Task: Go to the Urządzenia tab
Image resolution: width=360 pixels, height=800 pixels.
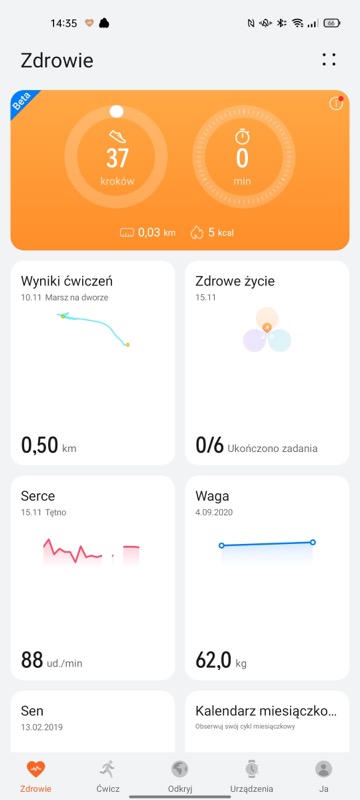Action: click(251, 776)
